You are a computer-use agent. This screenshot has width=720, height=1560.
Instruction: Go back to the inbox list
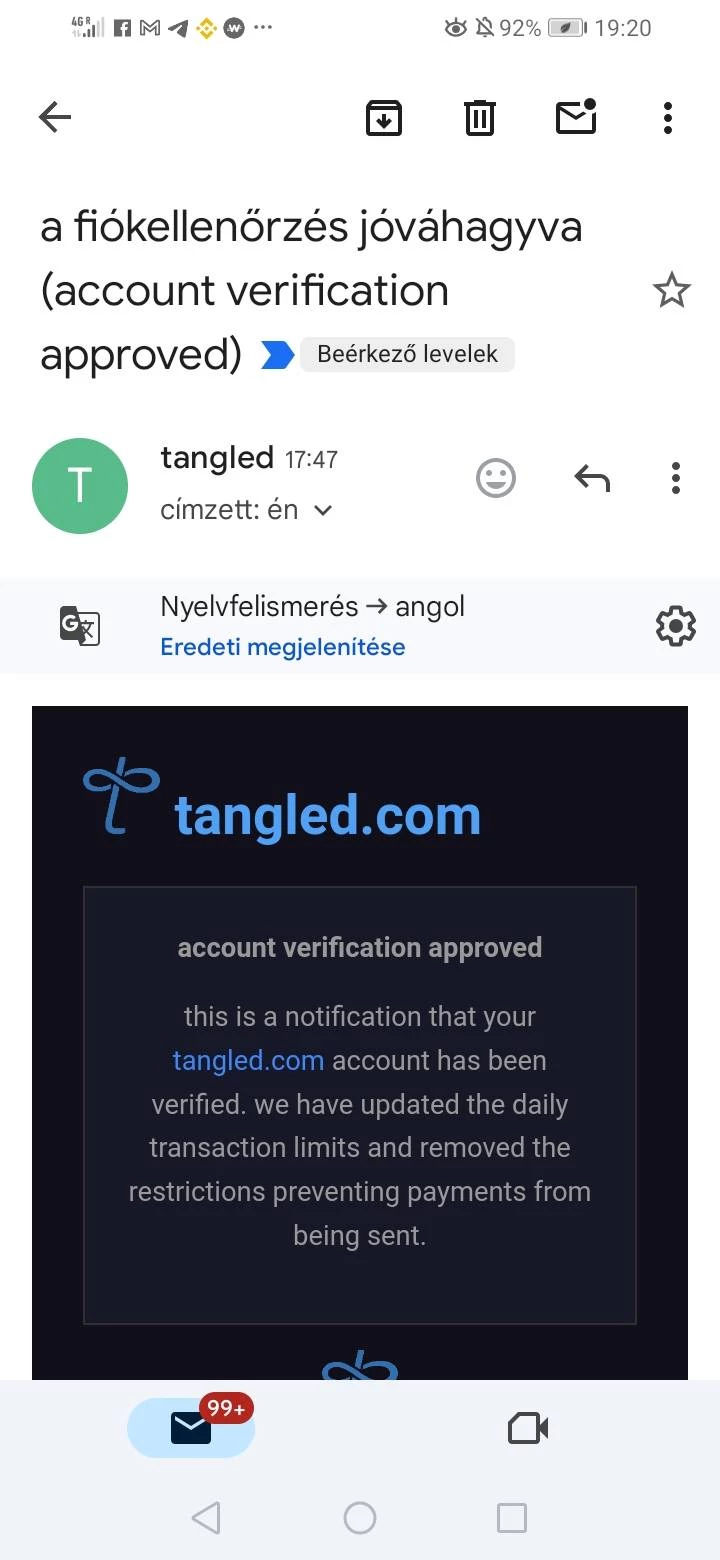(x=55, y=118)
